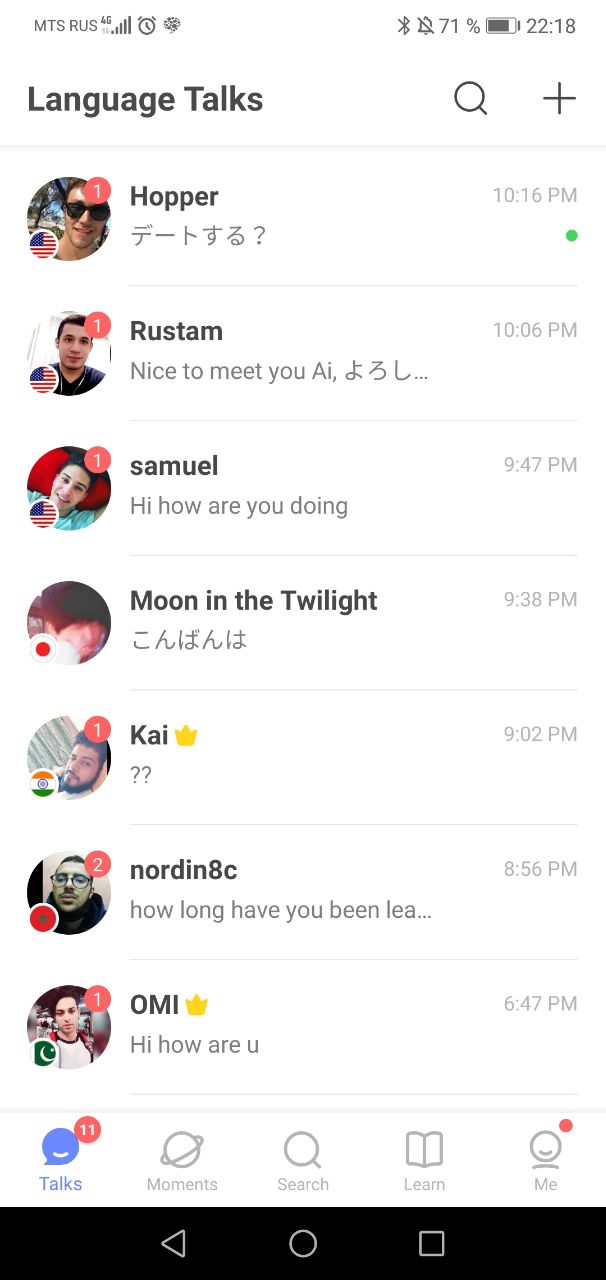Open the search magnifier in the header
Viewport: 606px width, 1280px height.
pyautogui.click(x=470, y=99)
